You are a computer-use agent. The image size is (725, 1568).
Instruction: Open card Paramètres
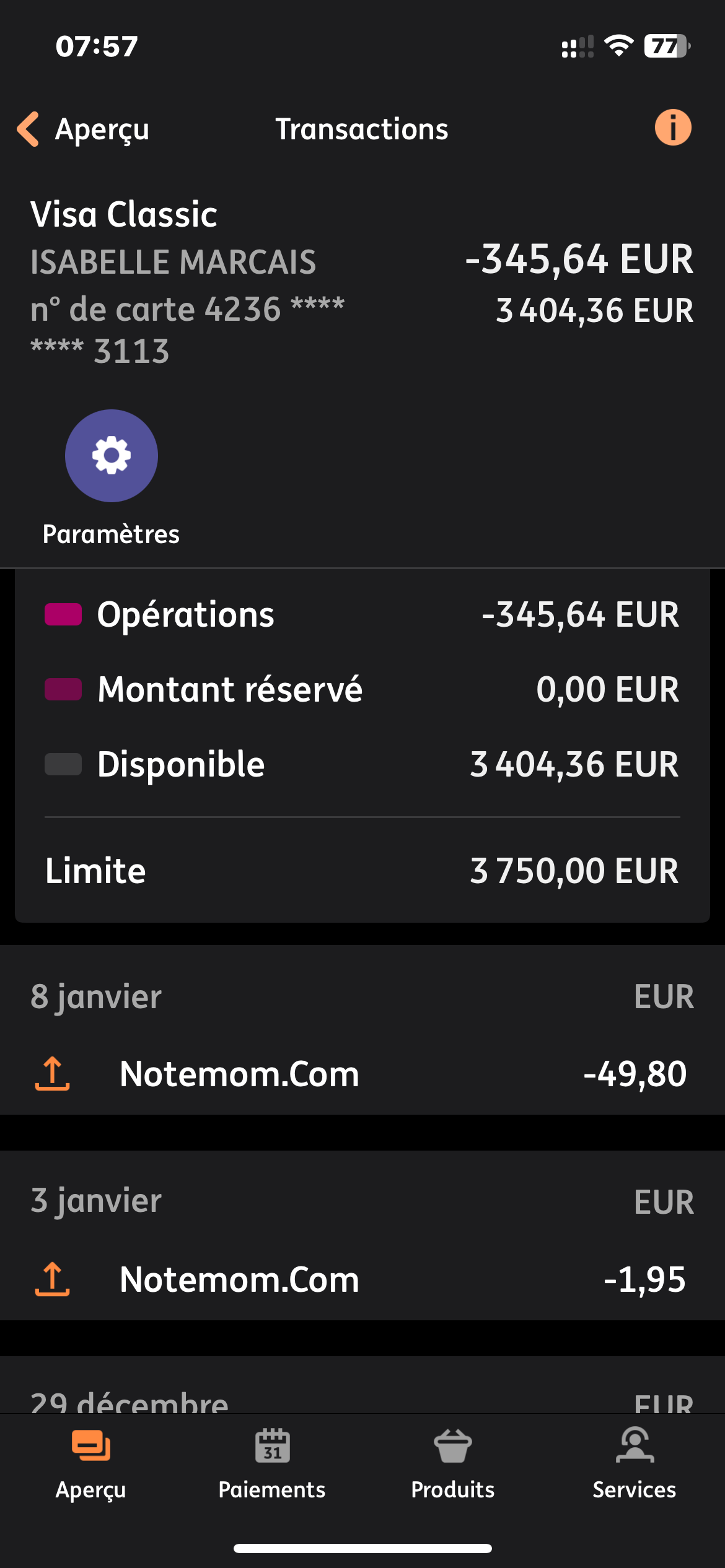click(112, 477)
